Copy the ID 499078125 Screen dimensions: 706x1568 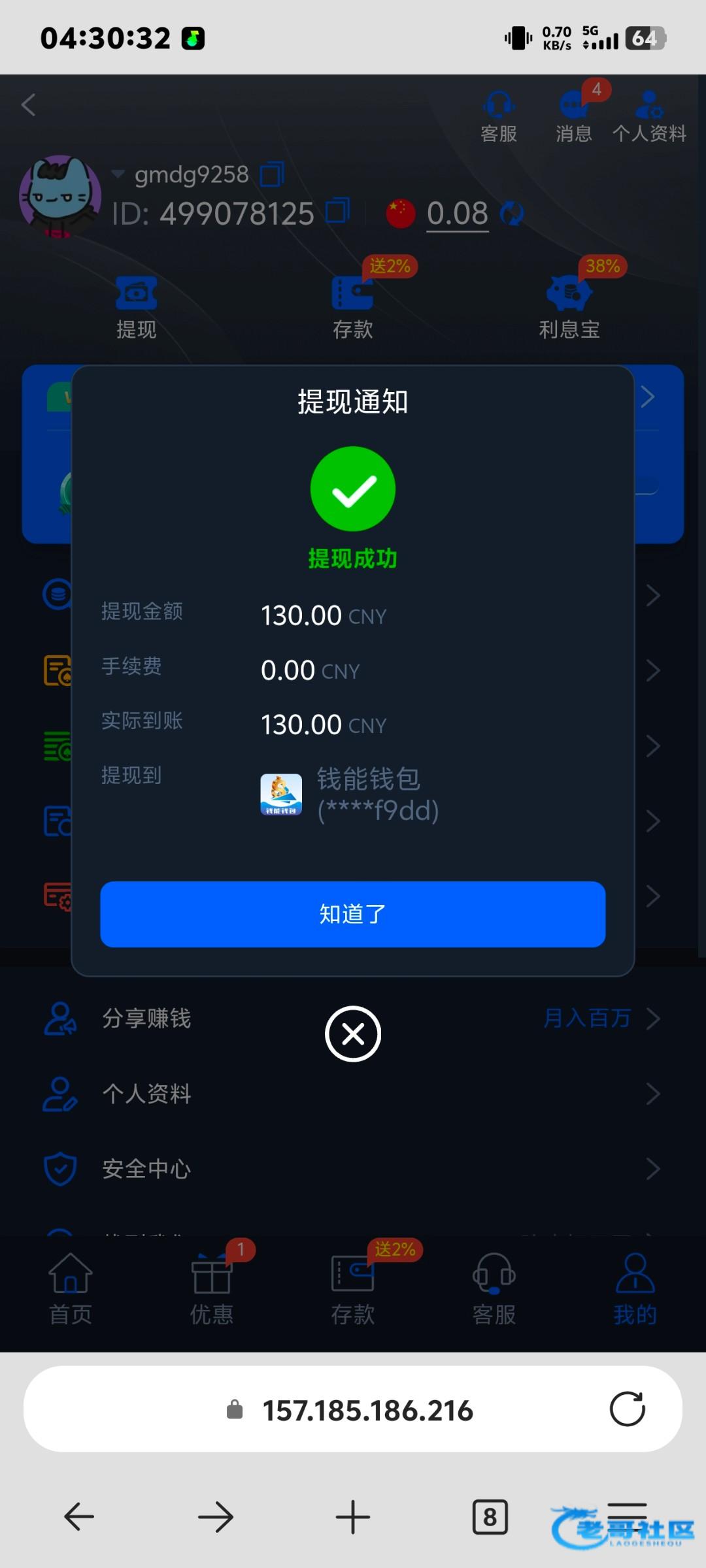pos(337,210)
